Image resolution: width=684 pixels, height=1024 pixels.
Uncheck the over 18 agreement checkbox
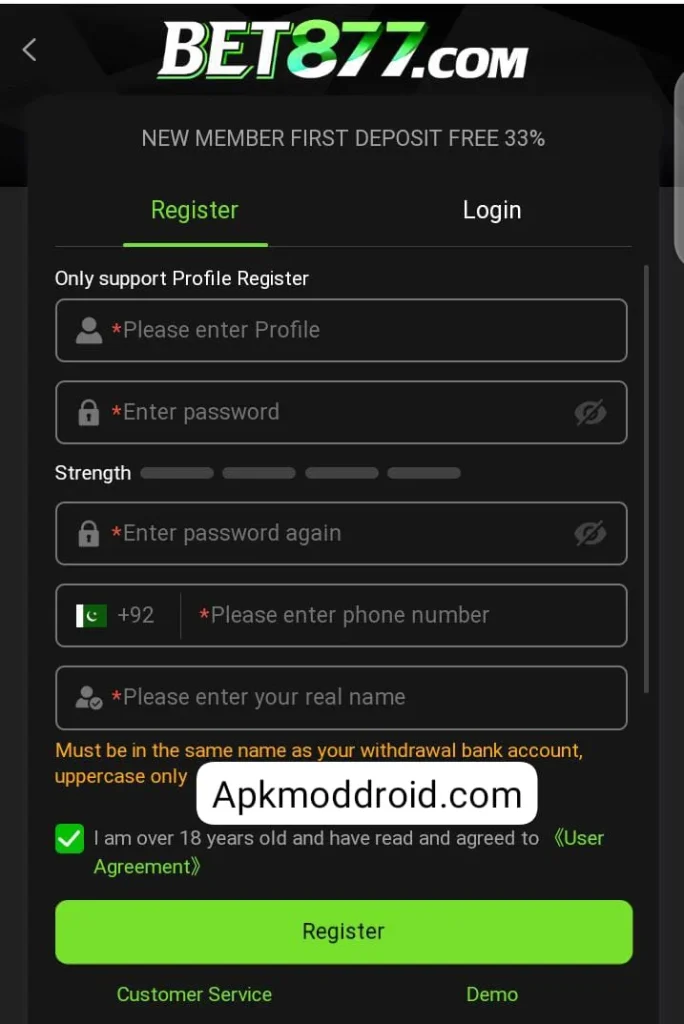(x=69, y=839)
